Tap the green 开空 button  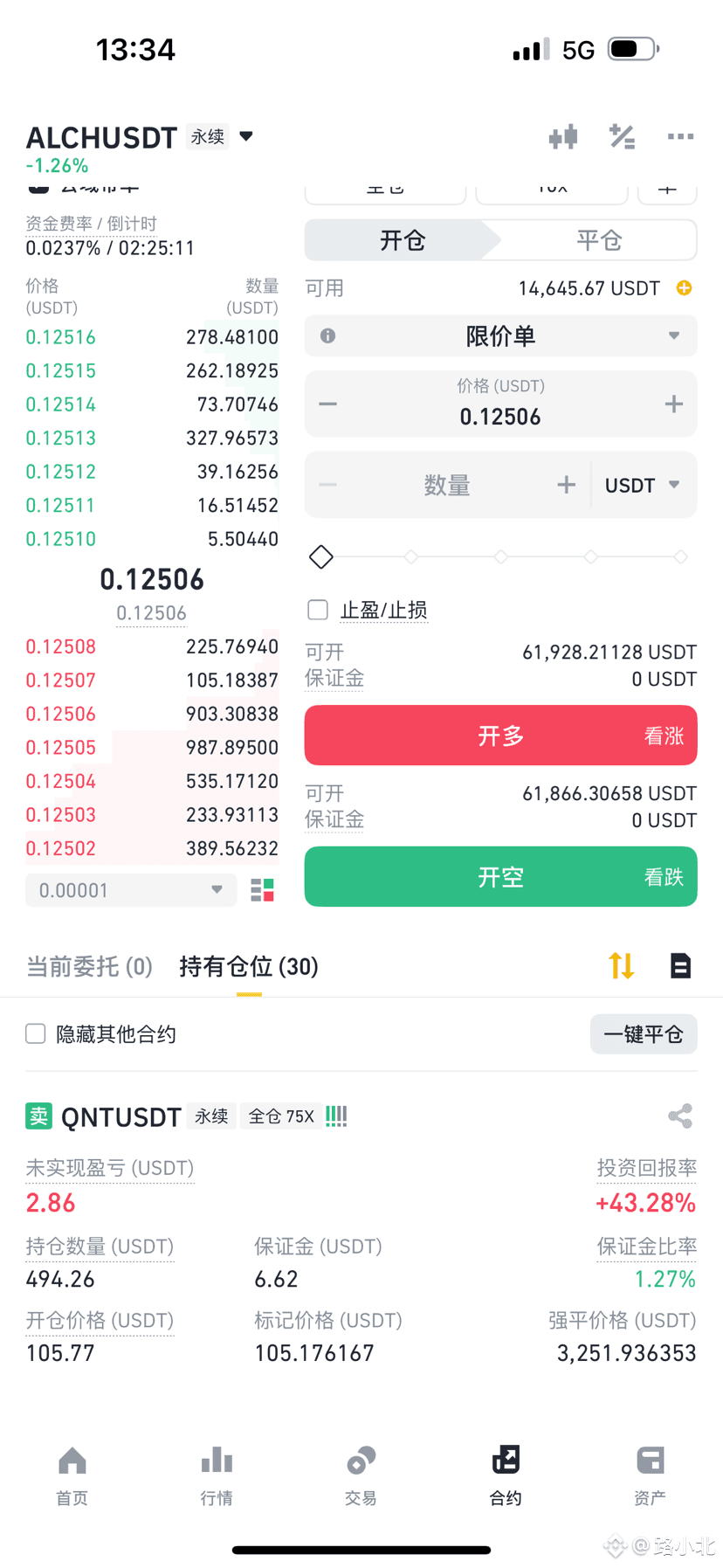(x=500, y=877)
